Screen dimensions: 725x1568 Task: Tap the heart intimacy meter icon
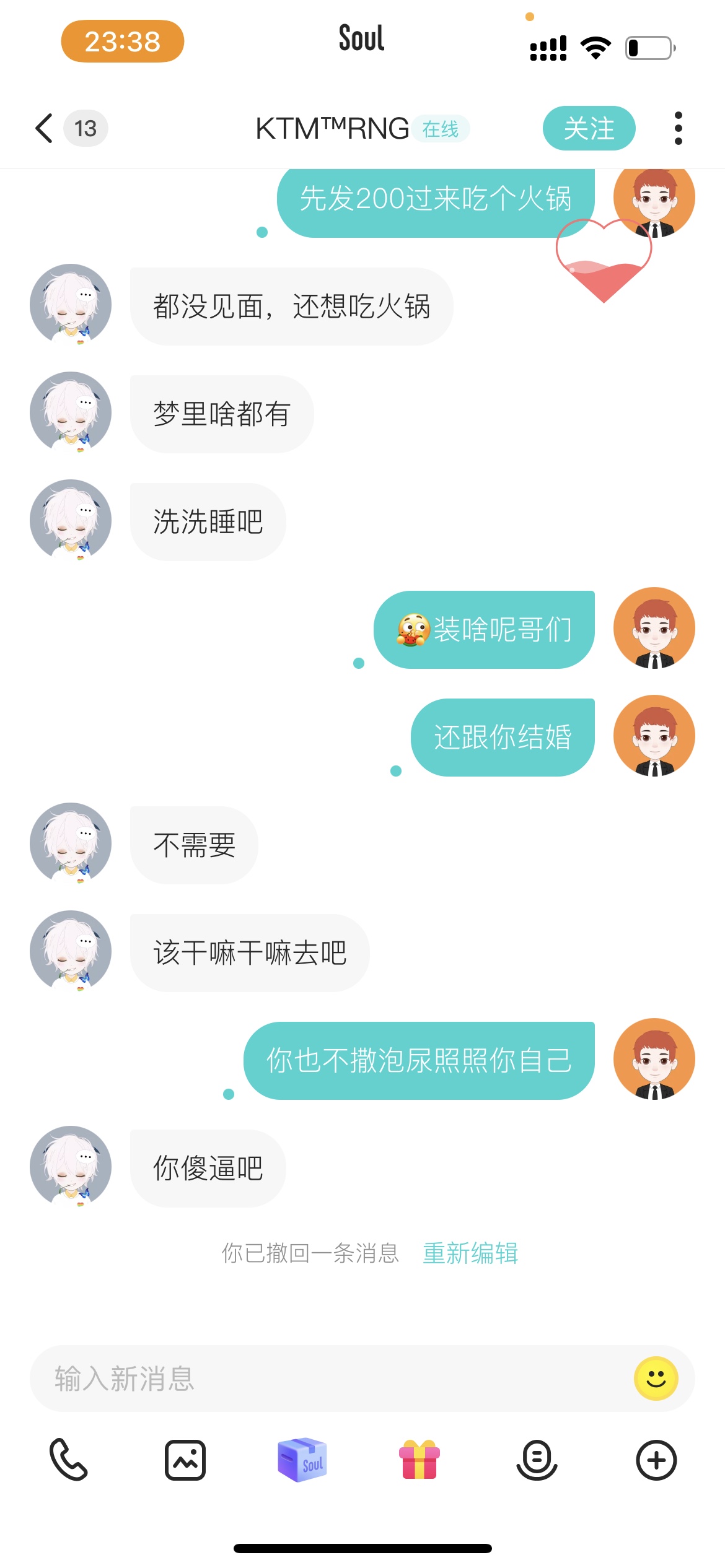pyautogui.click(x=604, y=260)
